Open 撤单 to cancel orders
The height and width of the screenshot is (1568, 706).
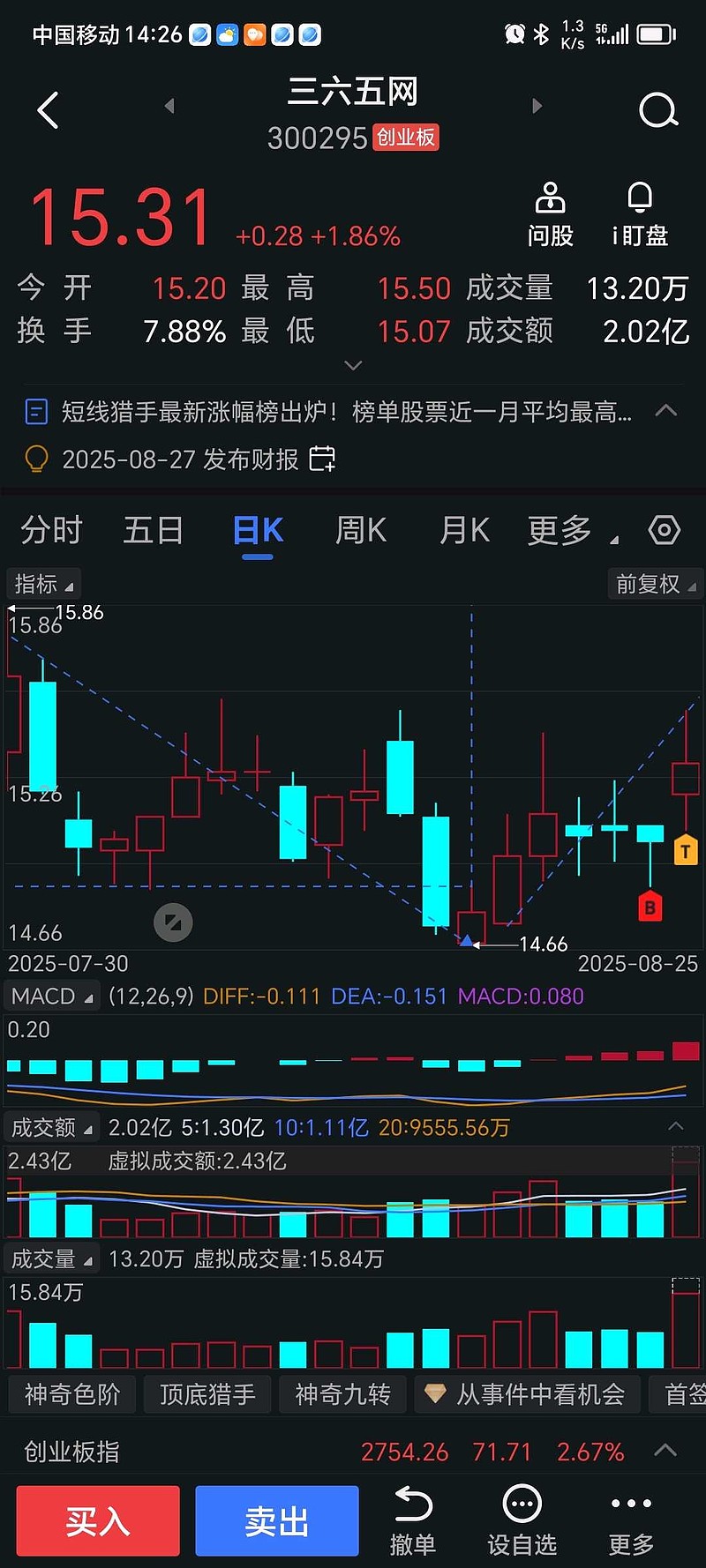pyautogui.click(x=413, y=1521)
